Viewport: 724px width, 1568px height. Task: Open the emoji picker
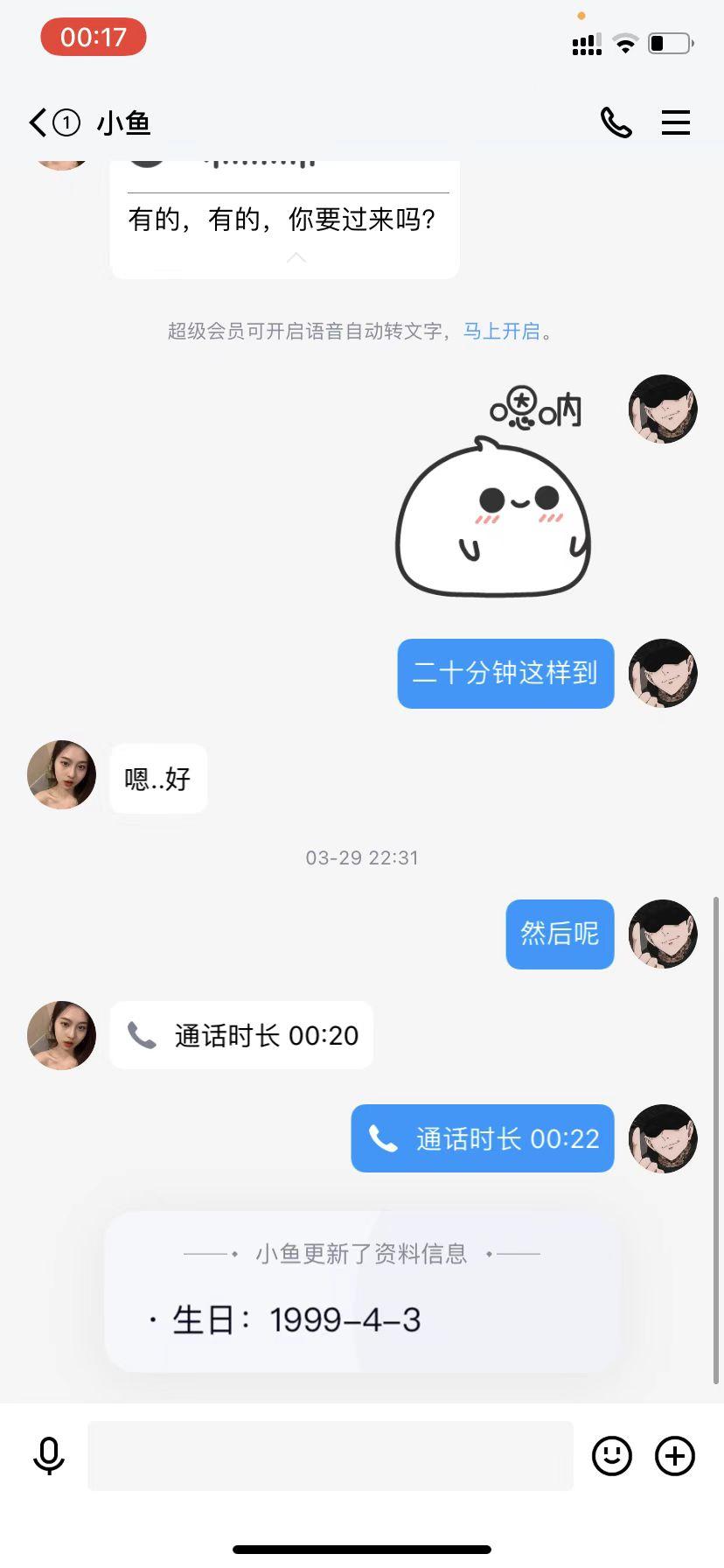[612, 1456]
